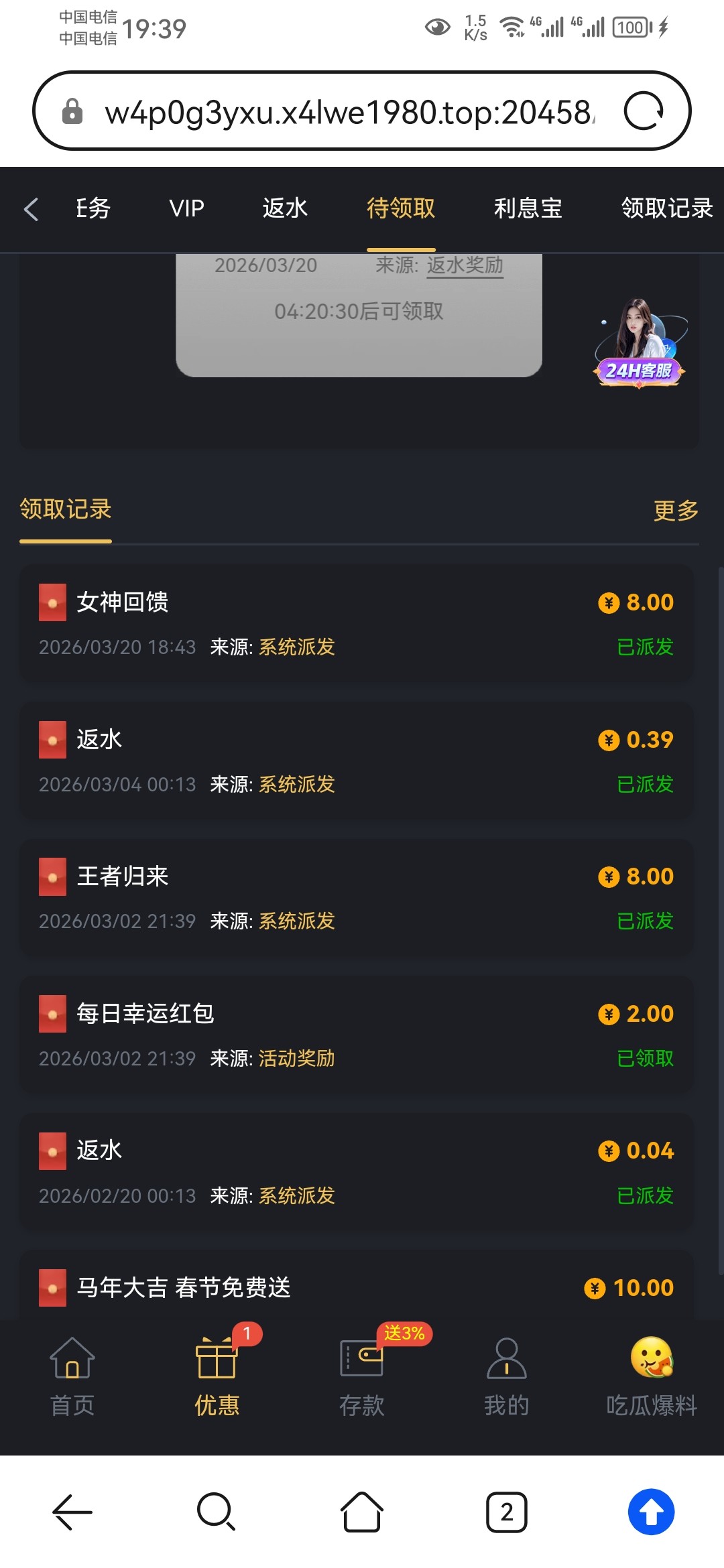Select the 利息宝 tab
The image size is (724, 1568).
(528, 208)
